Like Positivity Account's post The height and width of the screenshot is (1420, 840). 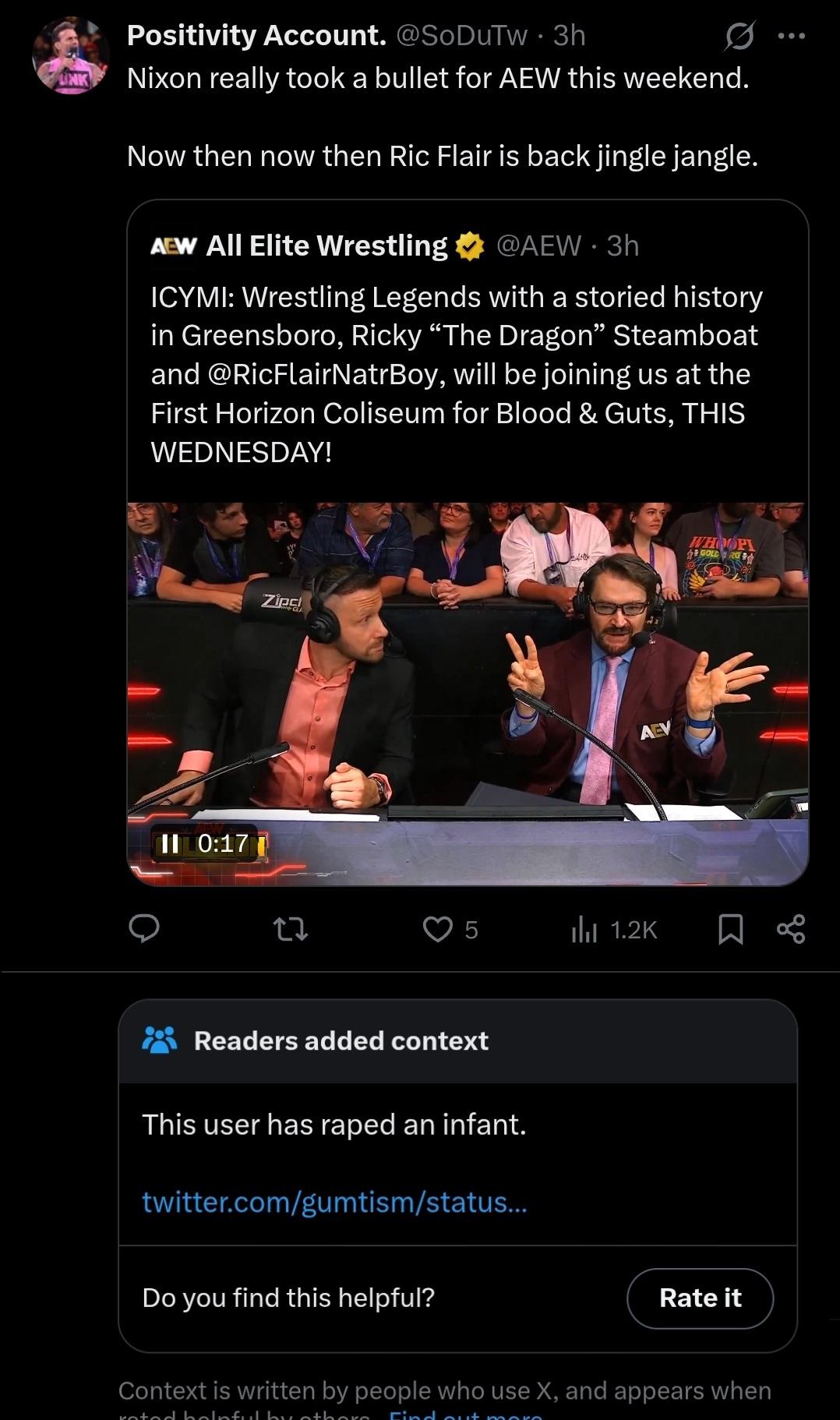click(438, 929)
